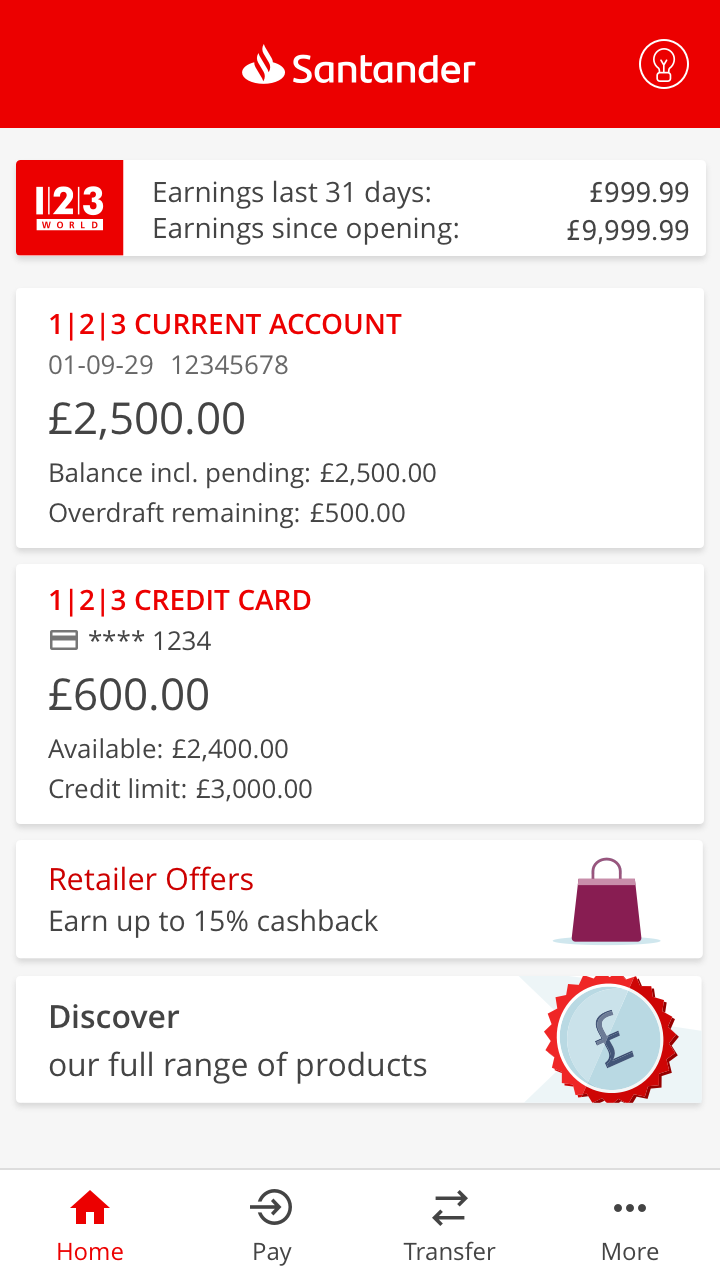Image resolution: width=720 pixels, height=1280 pixels.
Task: Tap the shopping bag Retailer Offers icon
Action: coord(604,899)
